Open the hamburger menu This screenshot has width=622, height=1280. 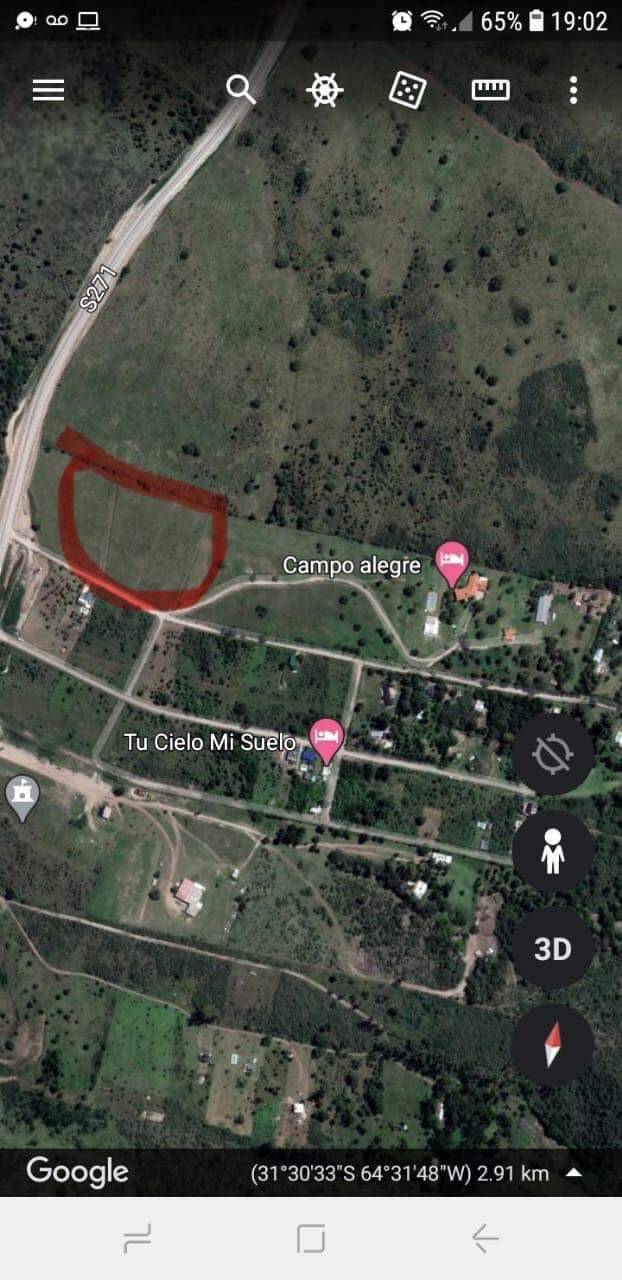pos(48,90)
